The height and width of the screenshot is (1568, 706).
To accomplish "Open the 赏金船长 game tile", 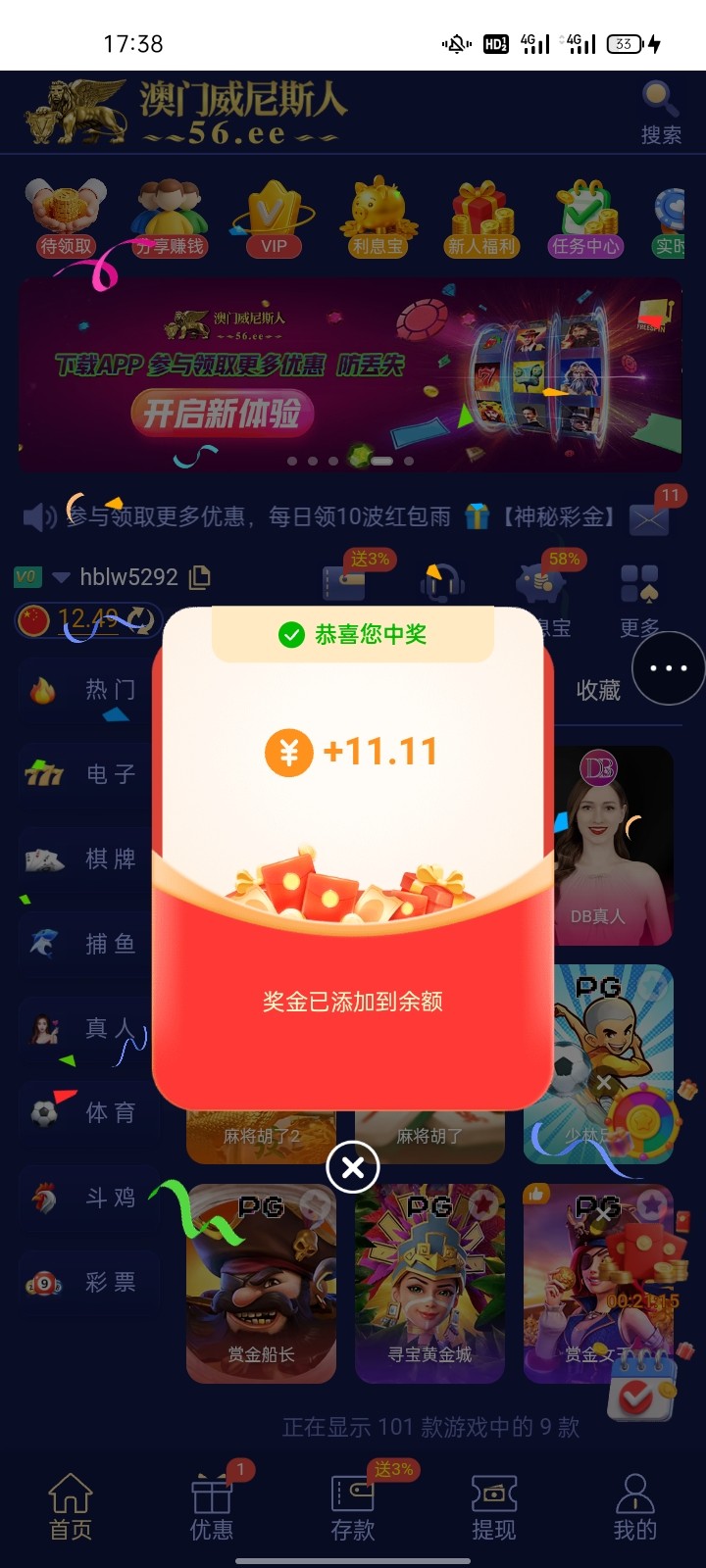I will click(x=261, y=1282).
